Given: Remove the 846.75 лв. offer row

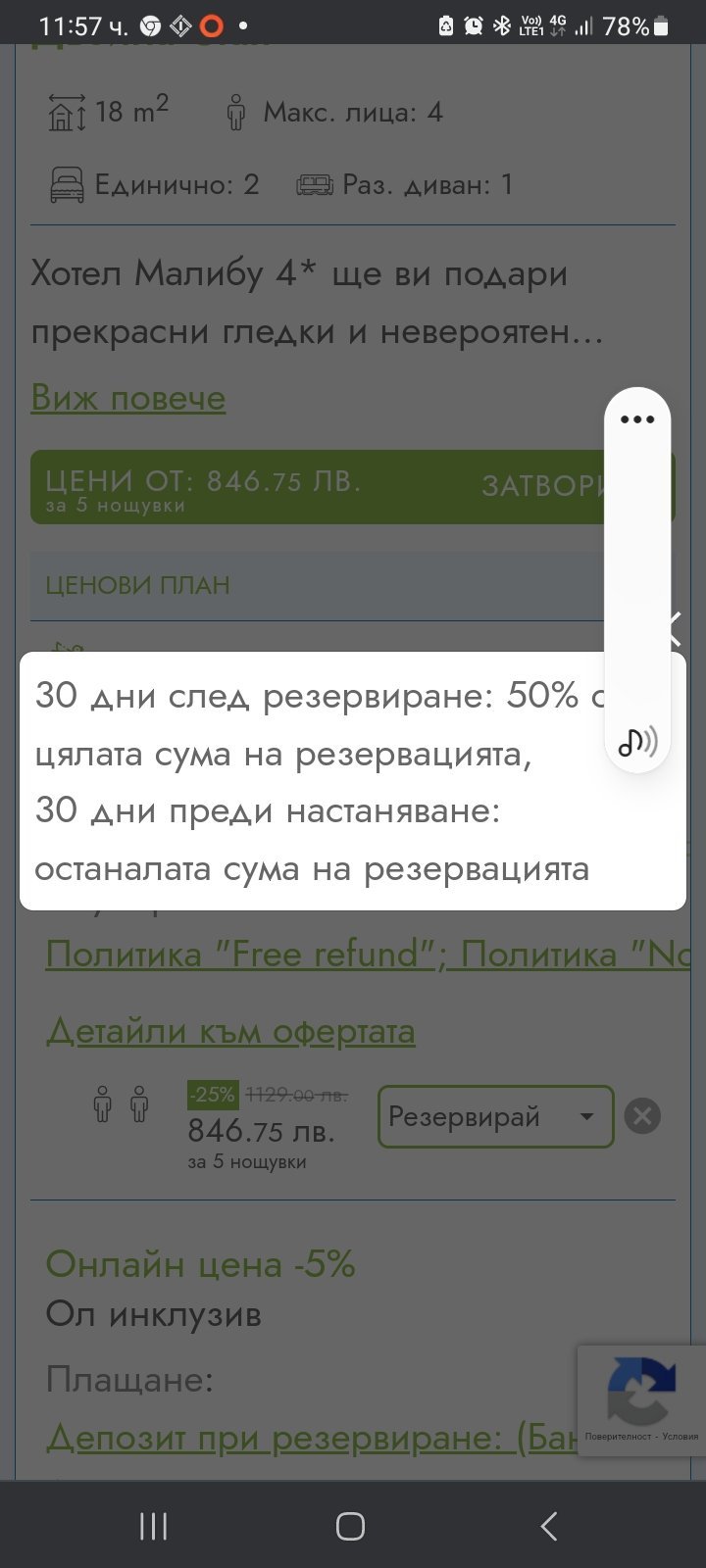Looking at the screenshot, I should coord(642,1116).
